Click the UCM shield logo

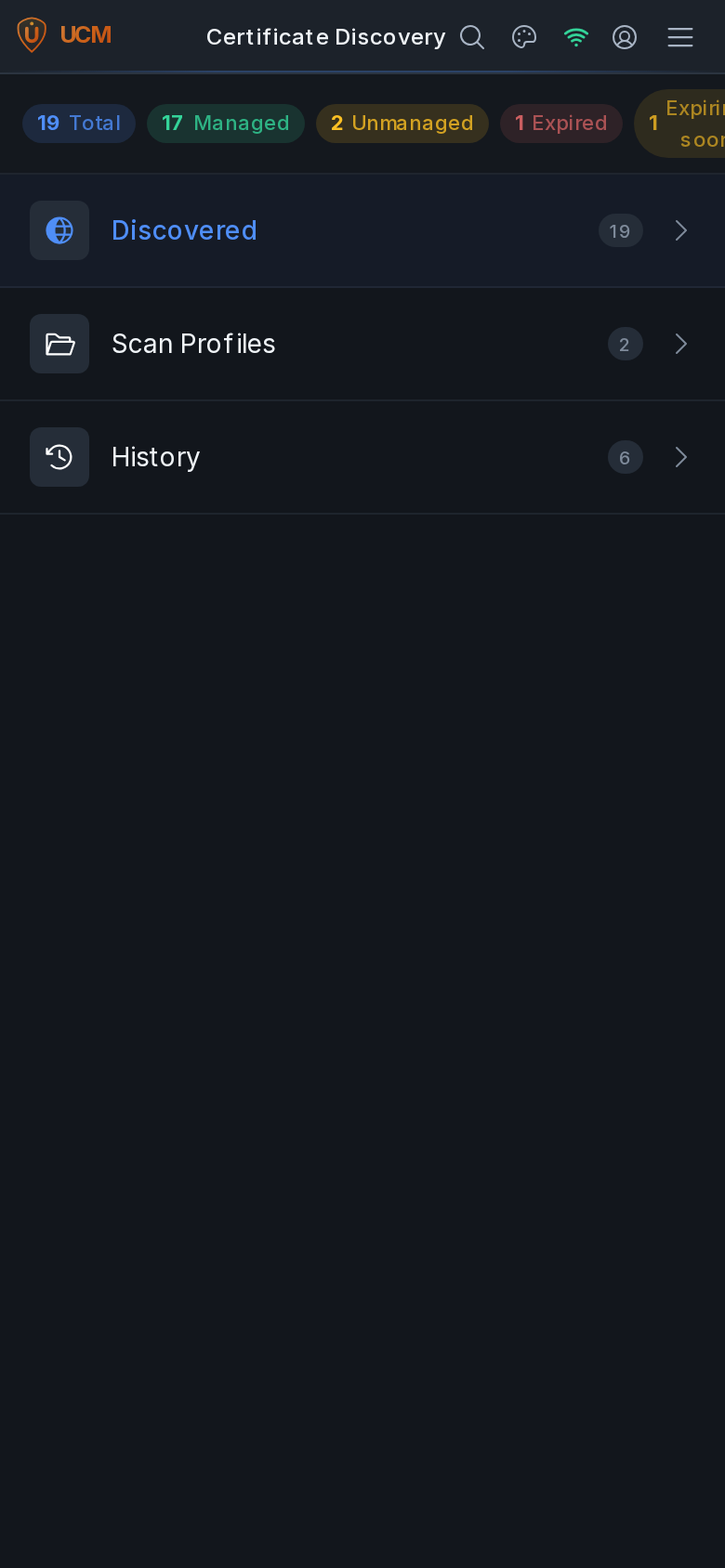(x=31, y=36)
